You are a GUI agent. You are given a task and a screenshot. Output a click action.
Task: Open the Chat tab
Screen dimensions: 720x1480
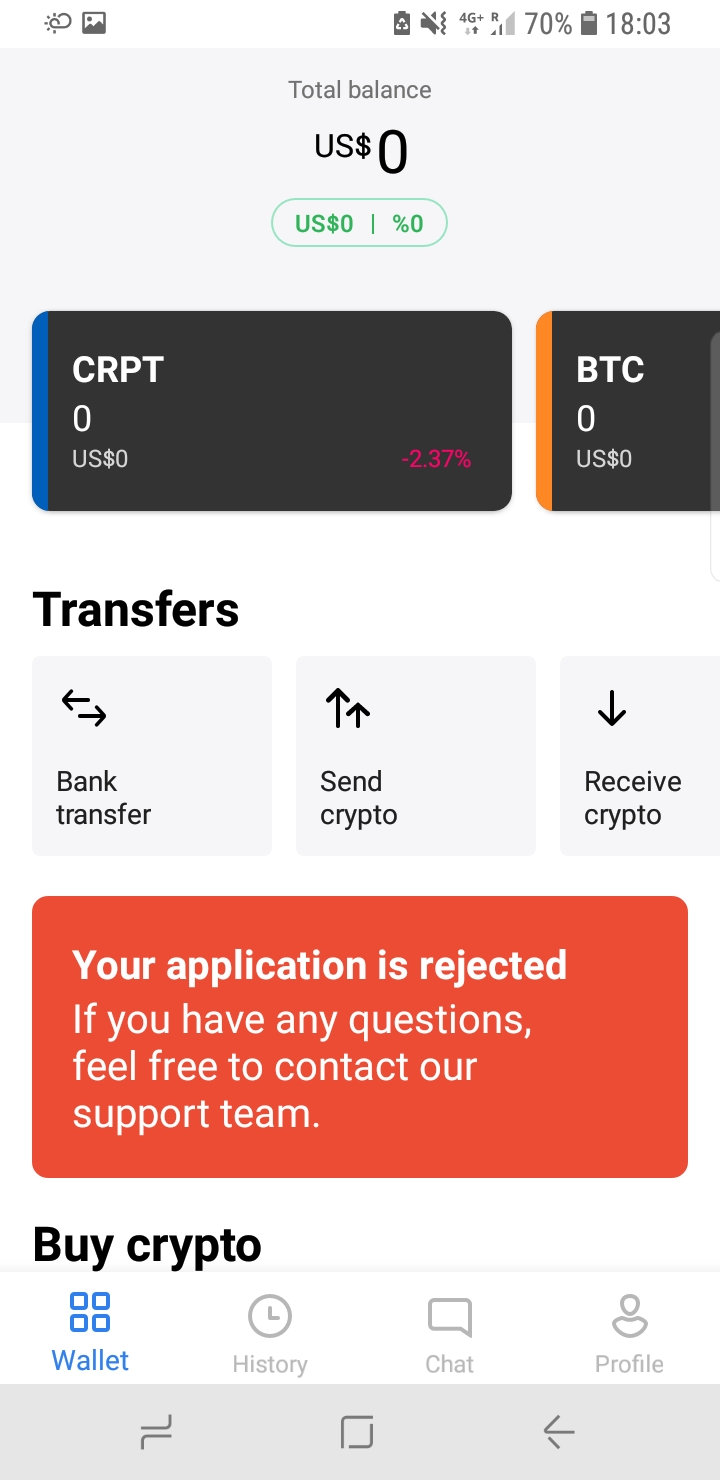coord(450,1334)
